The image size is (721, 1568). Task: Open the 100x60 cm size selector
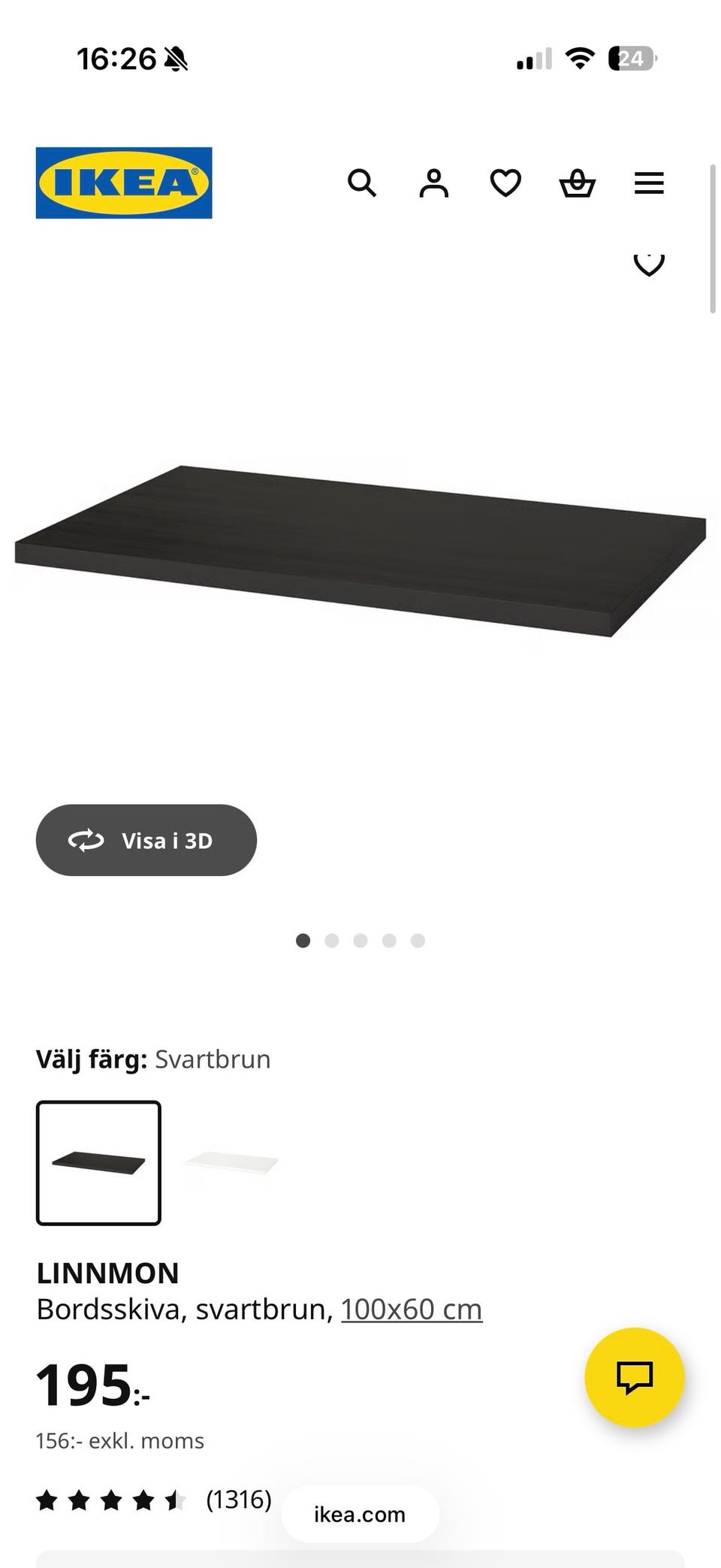(x=410, y=1308)
